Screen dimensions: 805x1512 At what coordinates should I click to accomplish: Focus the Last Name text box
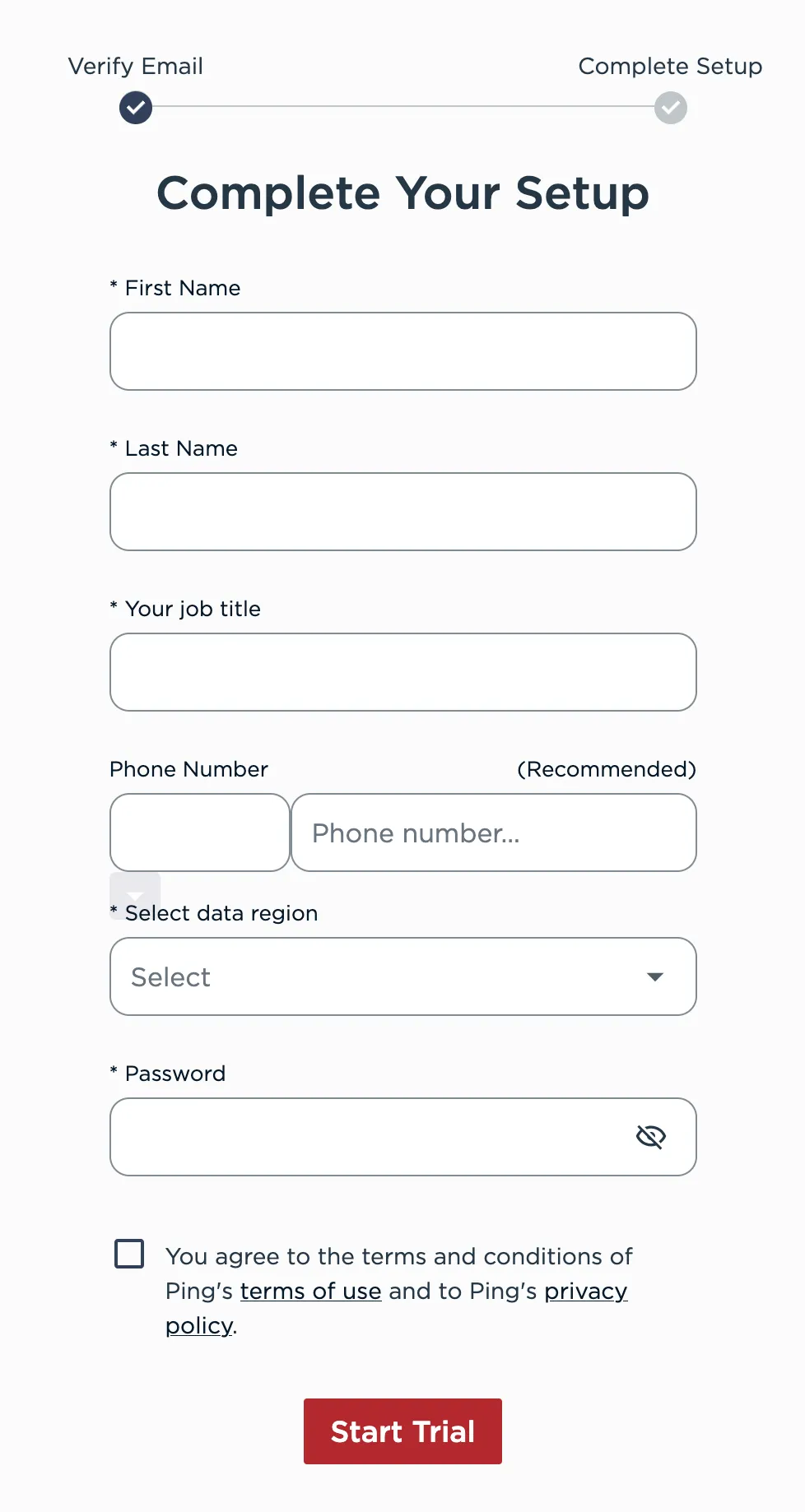pyautogui.click(x=402, y=512)
